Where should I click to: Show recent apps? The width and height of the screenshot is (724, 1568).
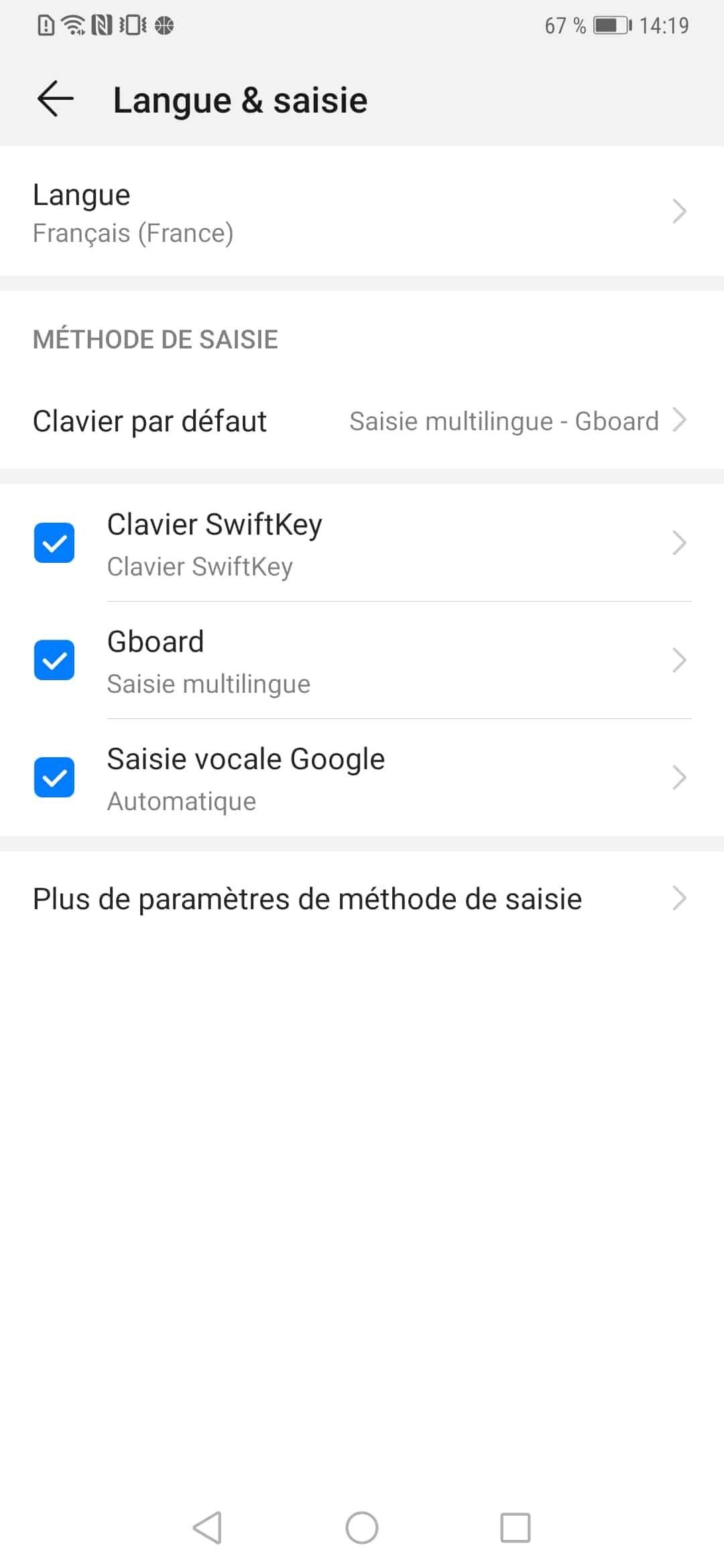[x=515, y=1528]
